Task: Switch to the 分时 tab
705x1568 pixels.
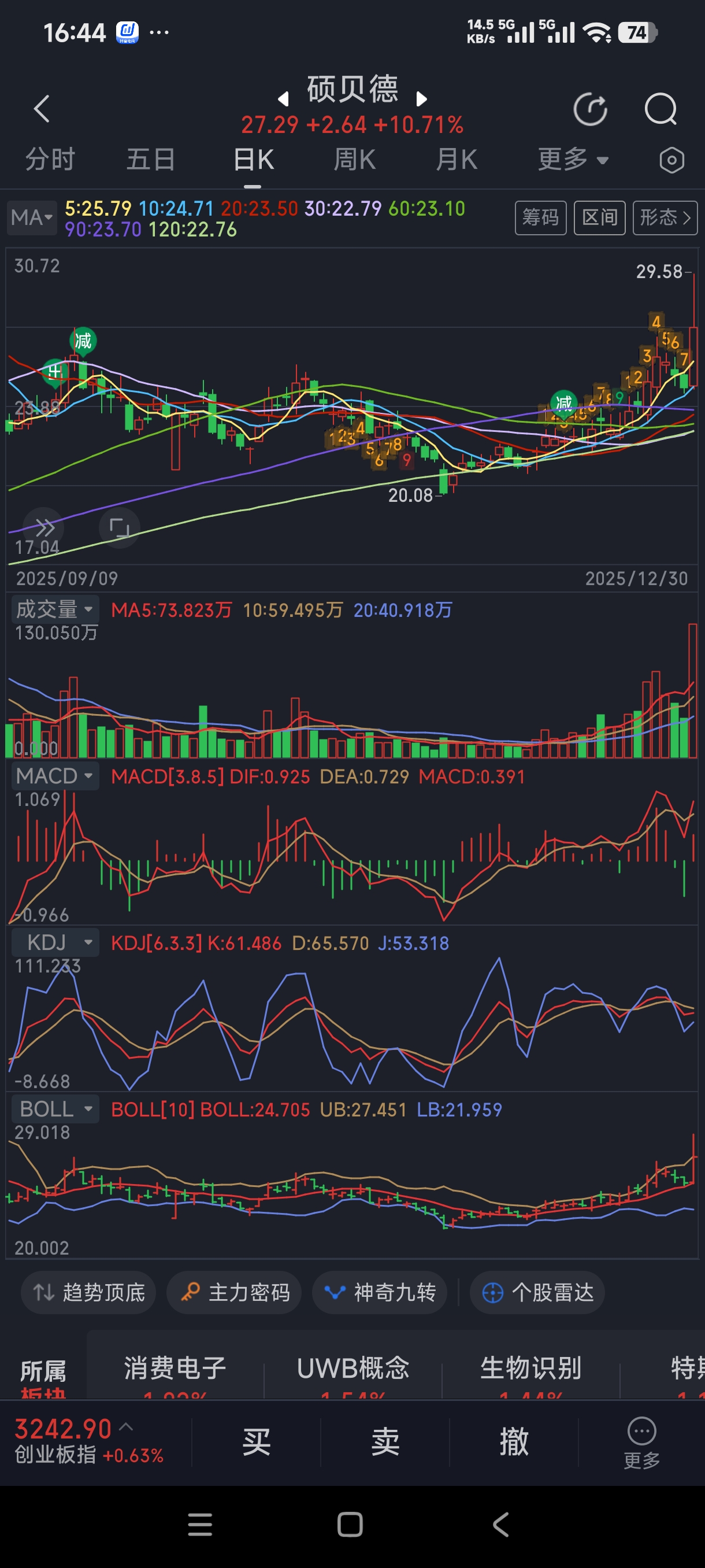Action: [50, 160]
